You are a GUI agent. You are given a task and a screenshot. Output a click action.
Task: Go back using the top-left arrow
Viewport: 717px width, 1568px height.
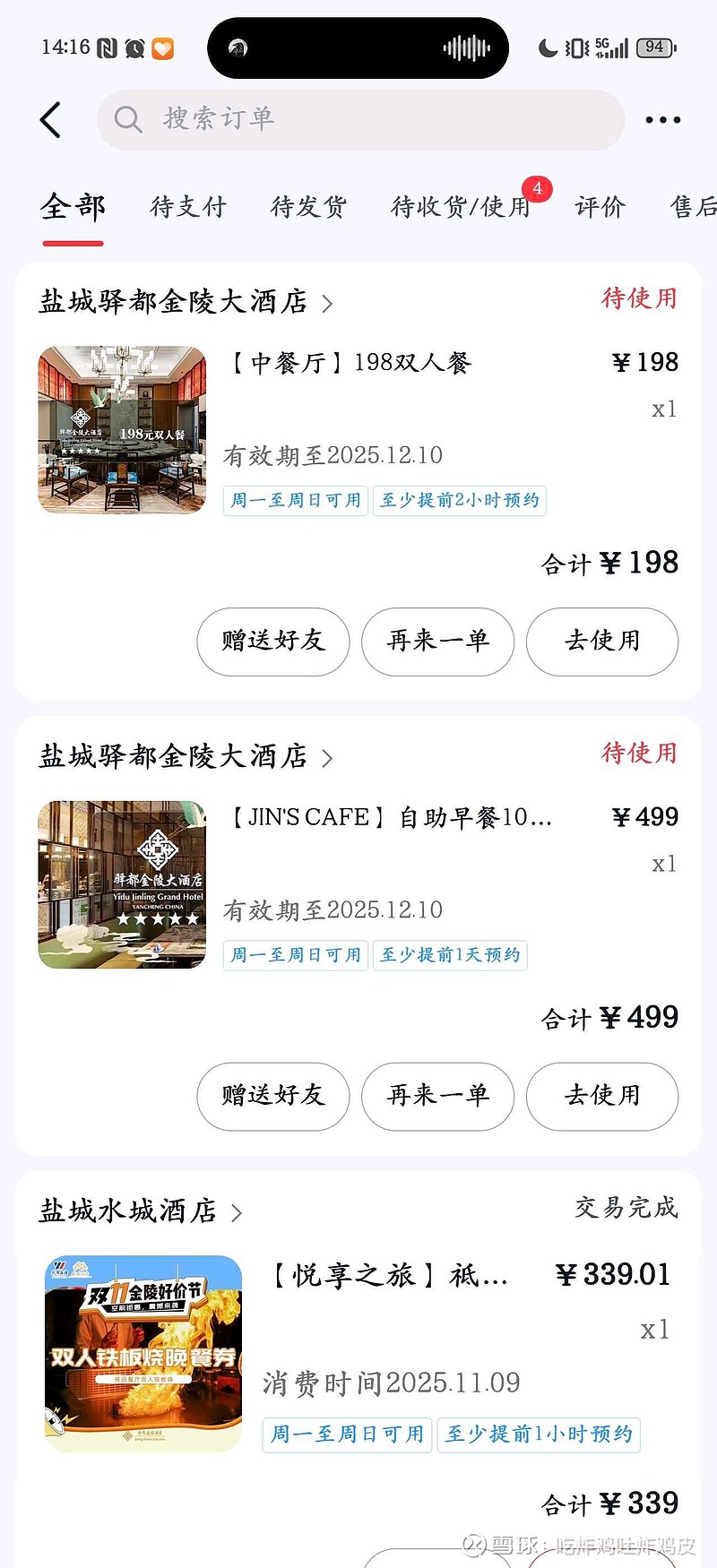[51, 120]
